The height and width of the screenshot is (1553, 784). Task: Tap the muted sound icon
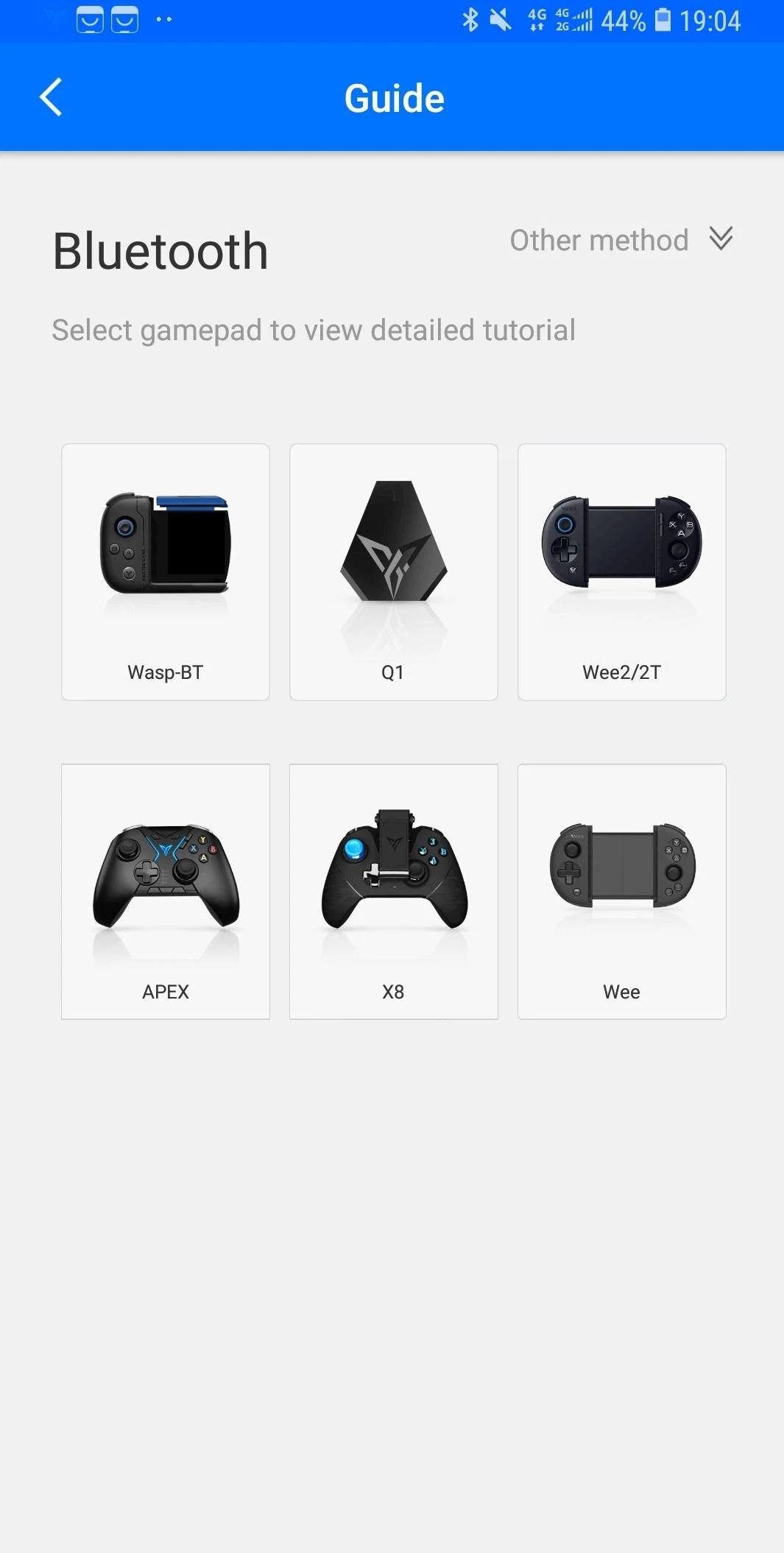[501, 21]
